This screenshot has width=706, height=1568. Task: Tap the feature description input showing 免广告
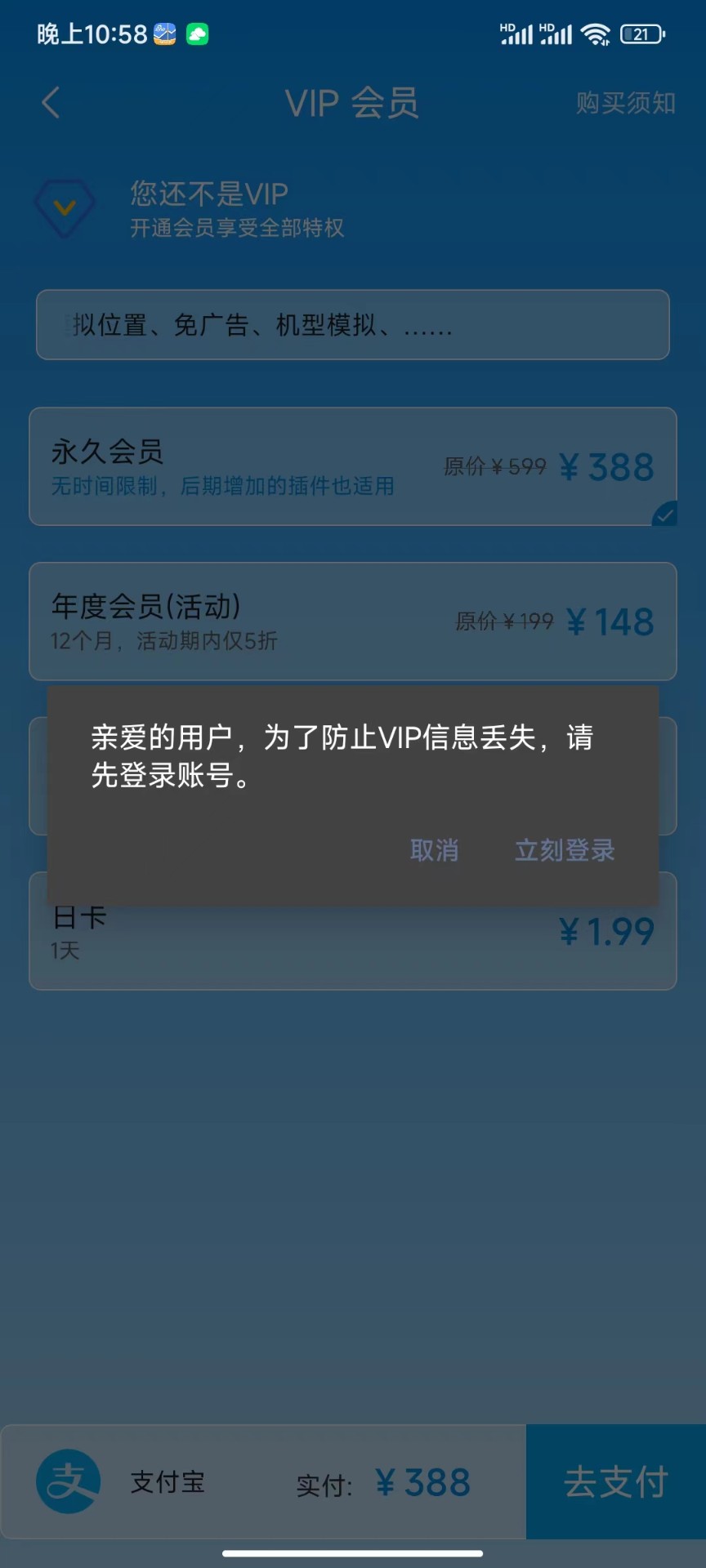click(x=353, y=325)
